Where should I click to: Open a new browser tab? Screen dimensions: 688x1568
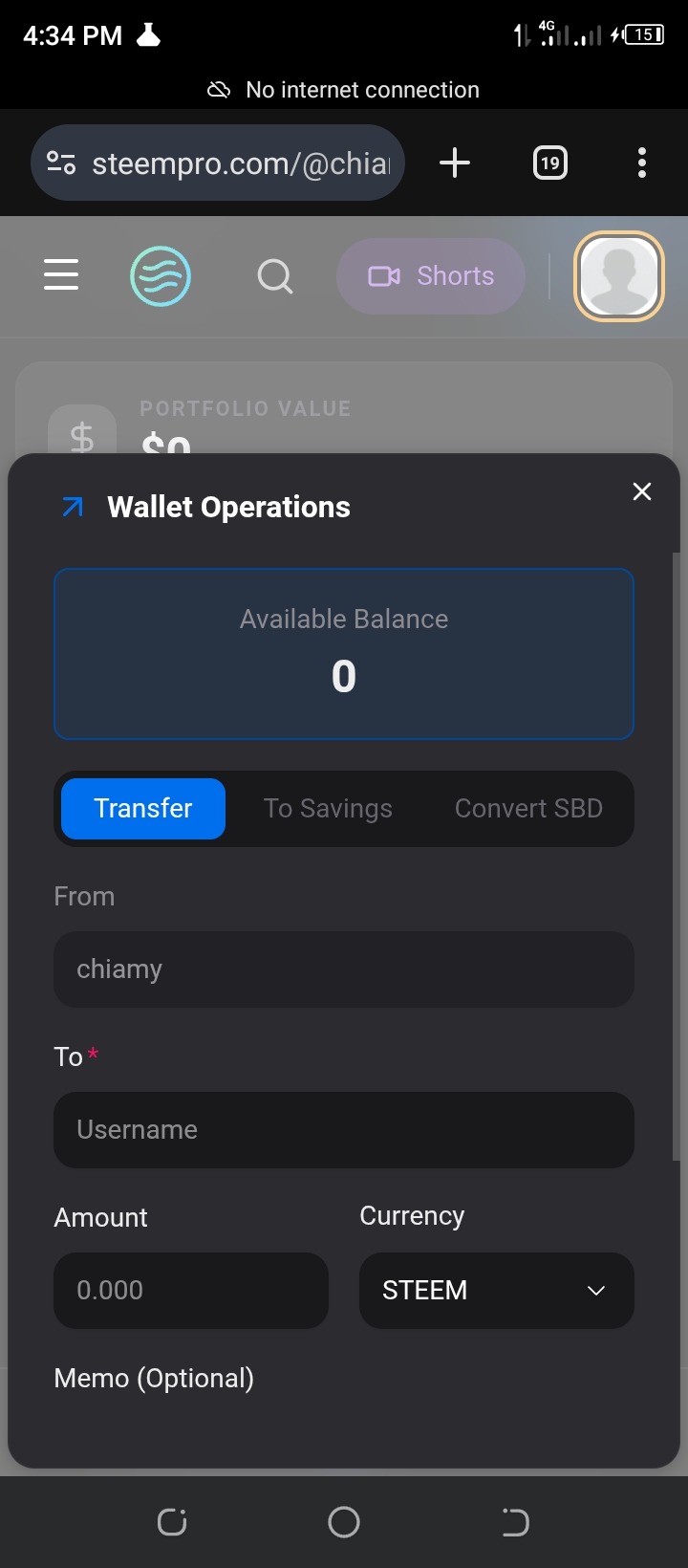(455, 163)
